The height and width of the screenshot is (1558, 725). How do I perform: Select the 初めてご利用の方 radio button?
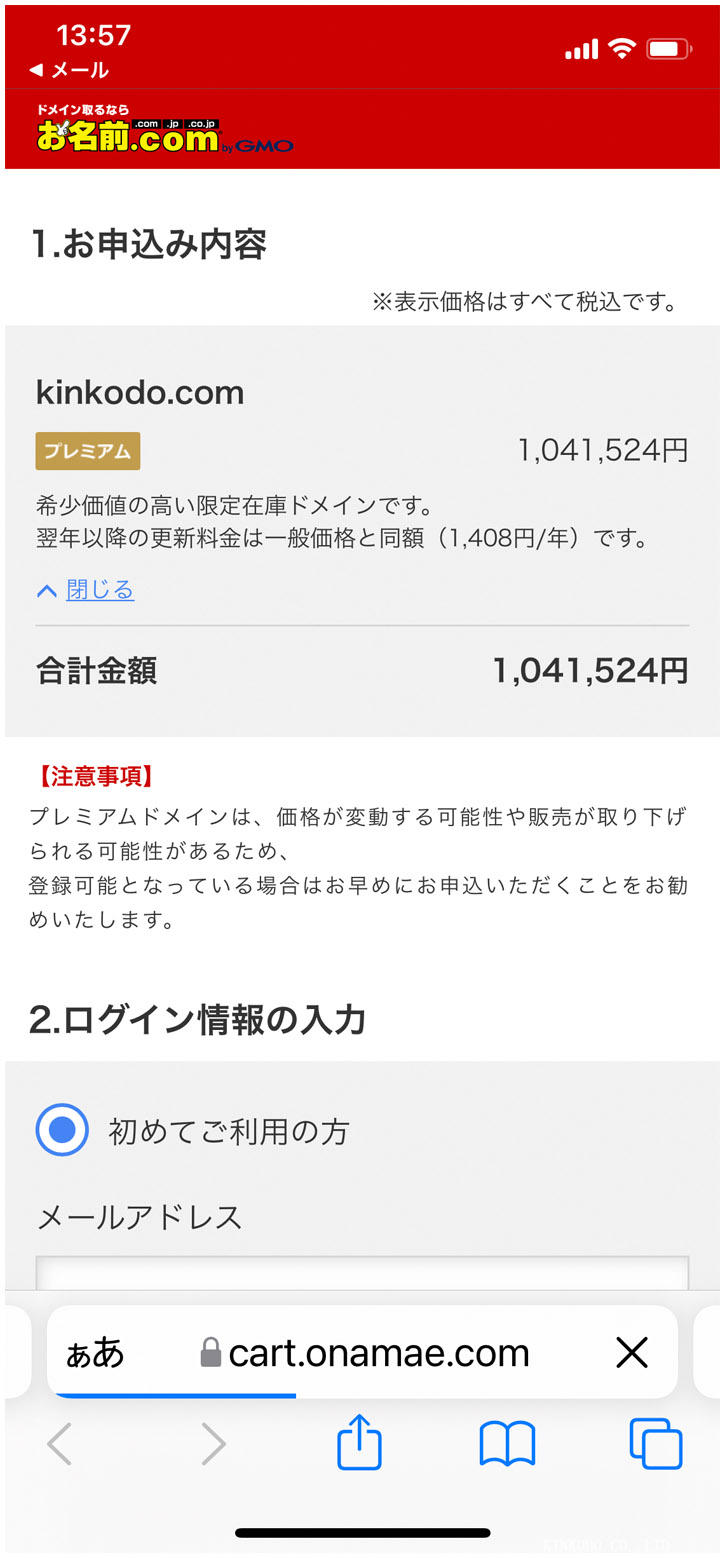tap(62, 1130)
